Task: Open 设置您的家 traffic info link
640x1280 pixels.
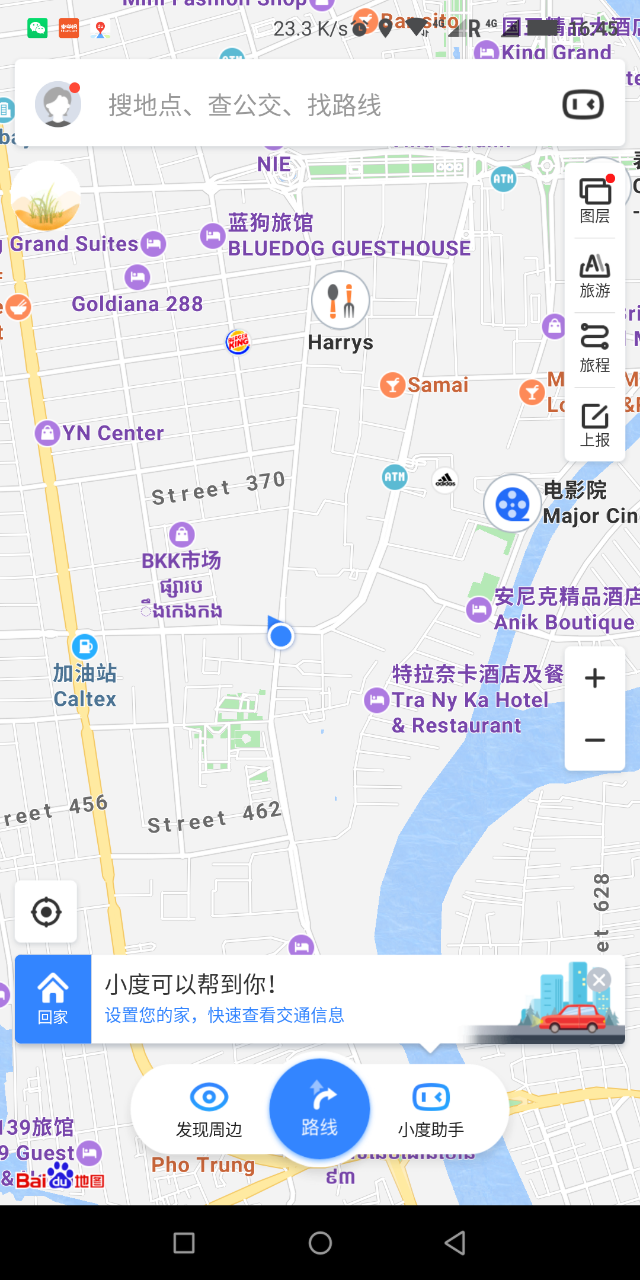Action: pos(224,1015)
